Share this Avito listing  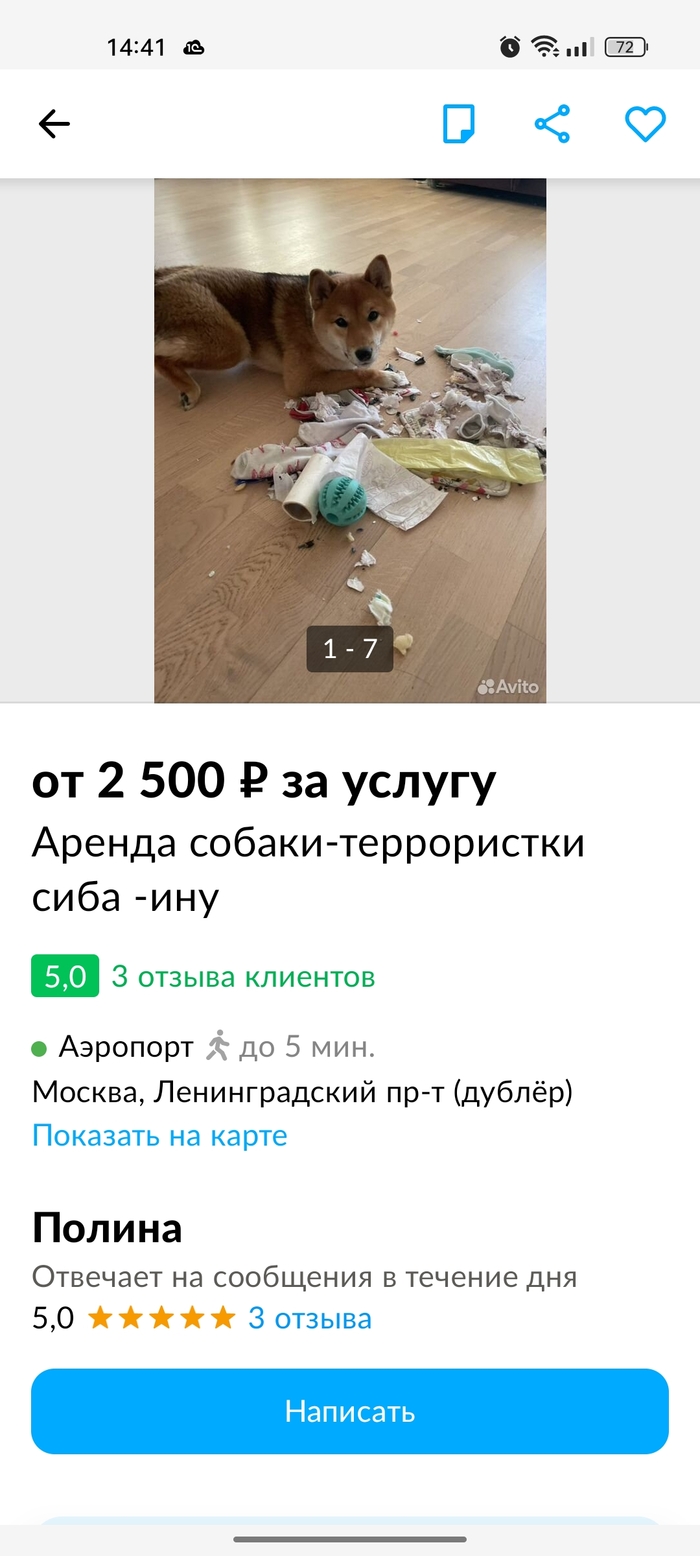coord(552,124)
